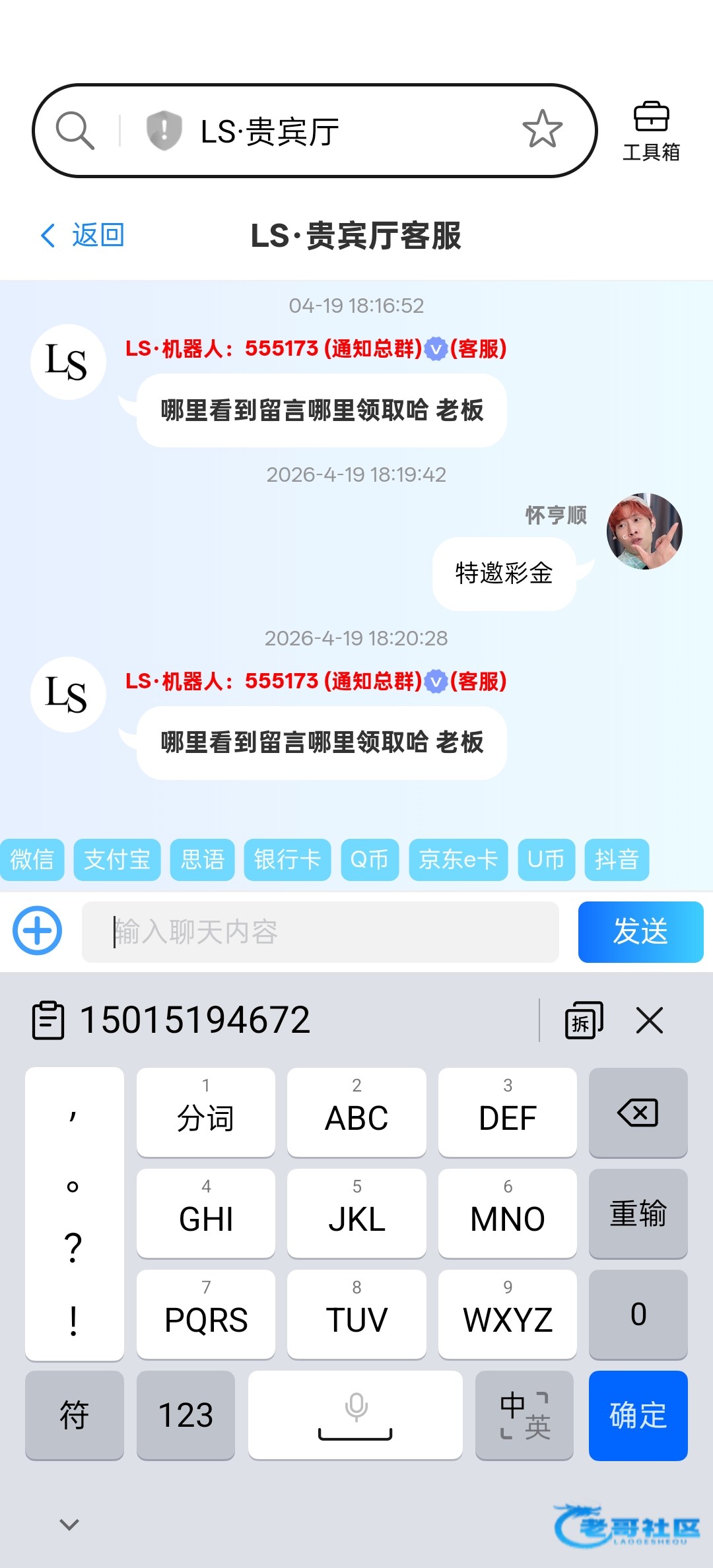Switch keyboard to 123 number mode
713x1568 pixels.
(x=186, y=1415)
